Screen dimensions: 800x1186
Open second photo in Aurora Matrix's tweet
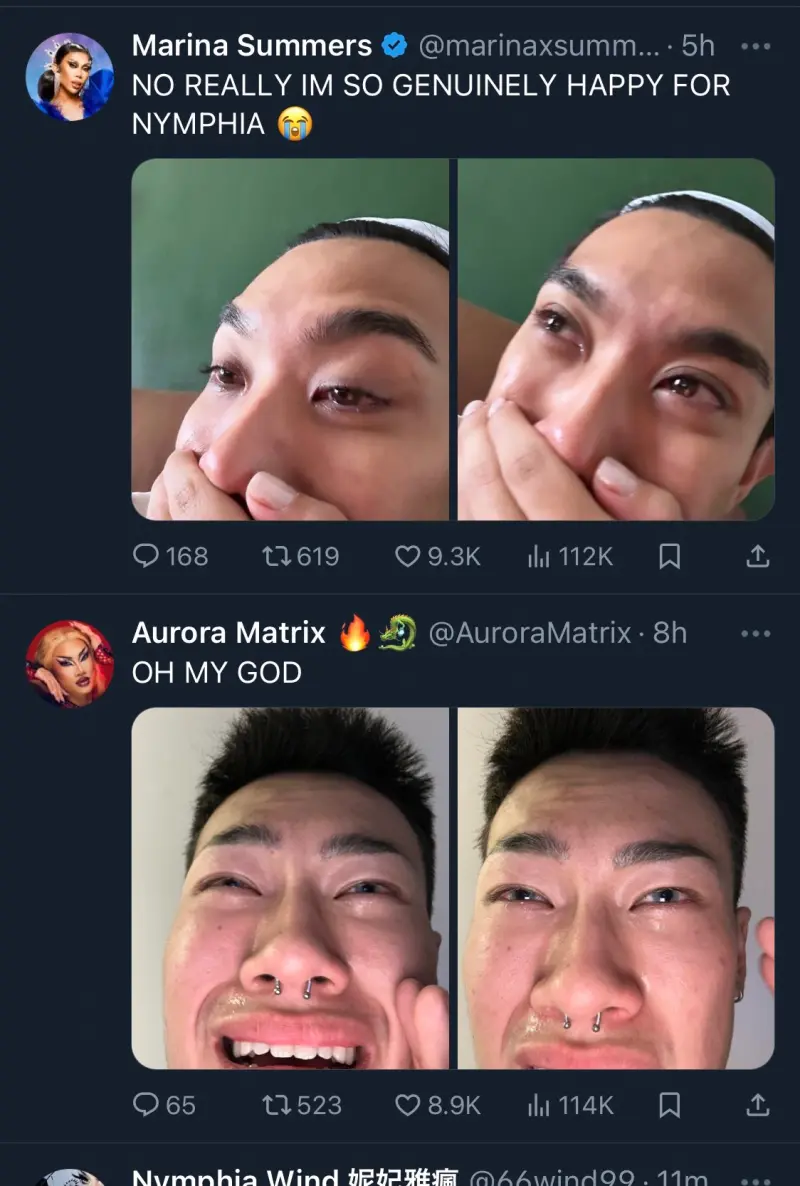tap(616, 888)
